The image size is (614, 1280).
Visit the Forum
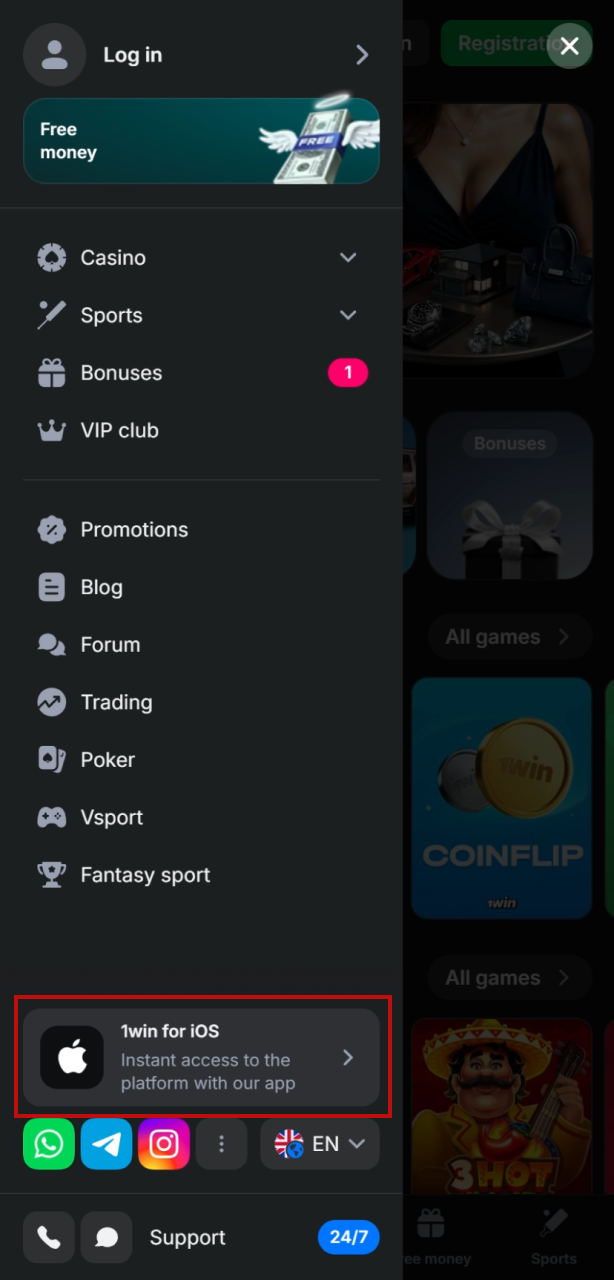[x=110, y=645]
